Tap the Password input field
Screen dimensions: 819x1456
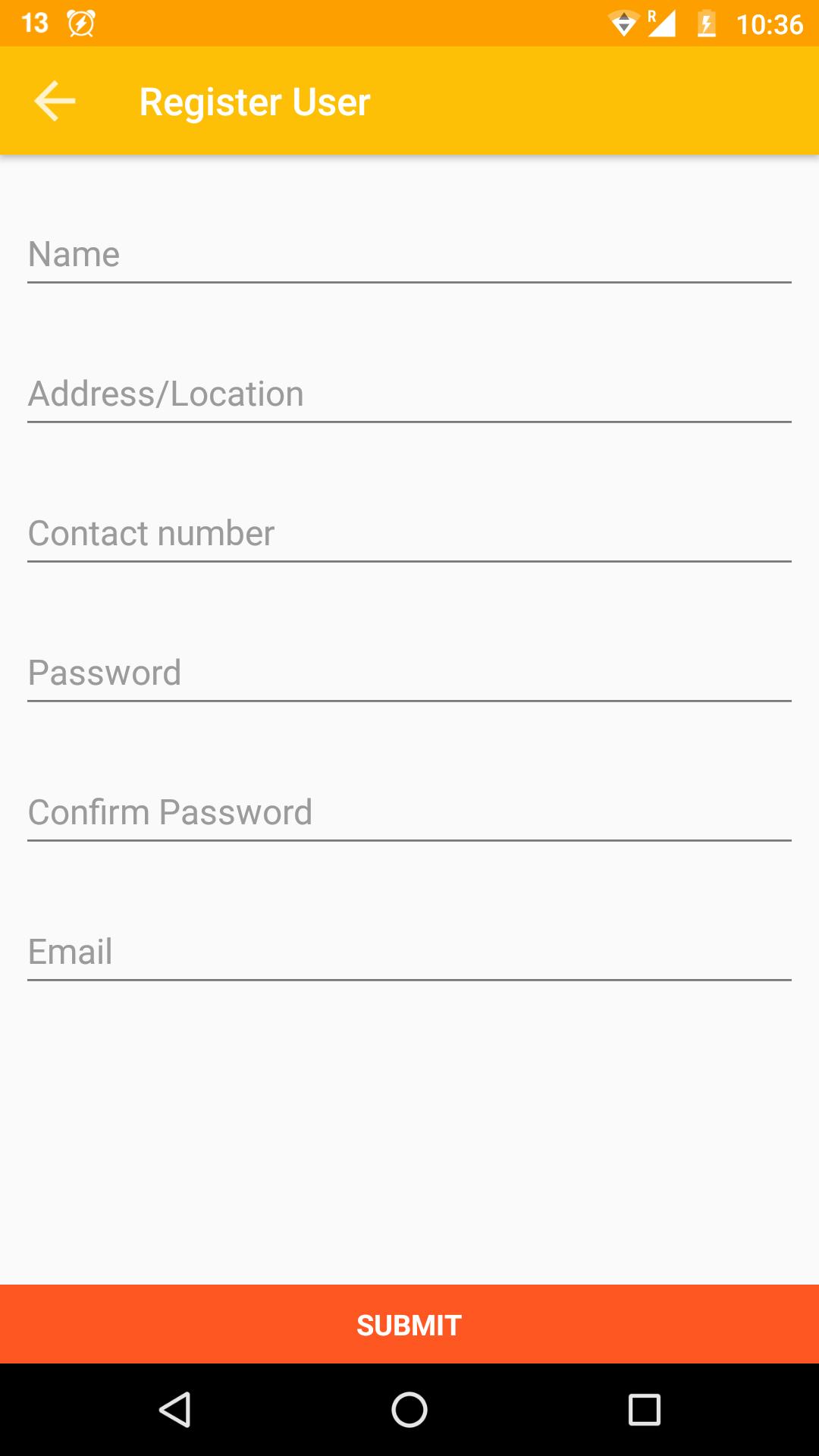click(409, 673)
